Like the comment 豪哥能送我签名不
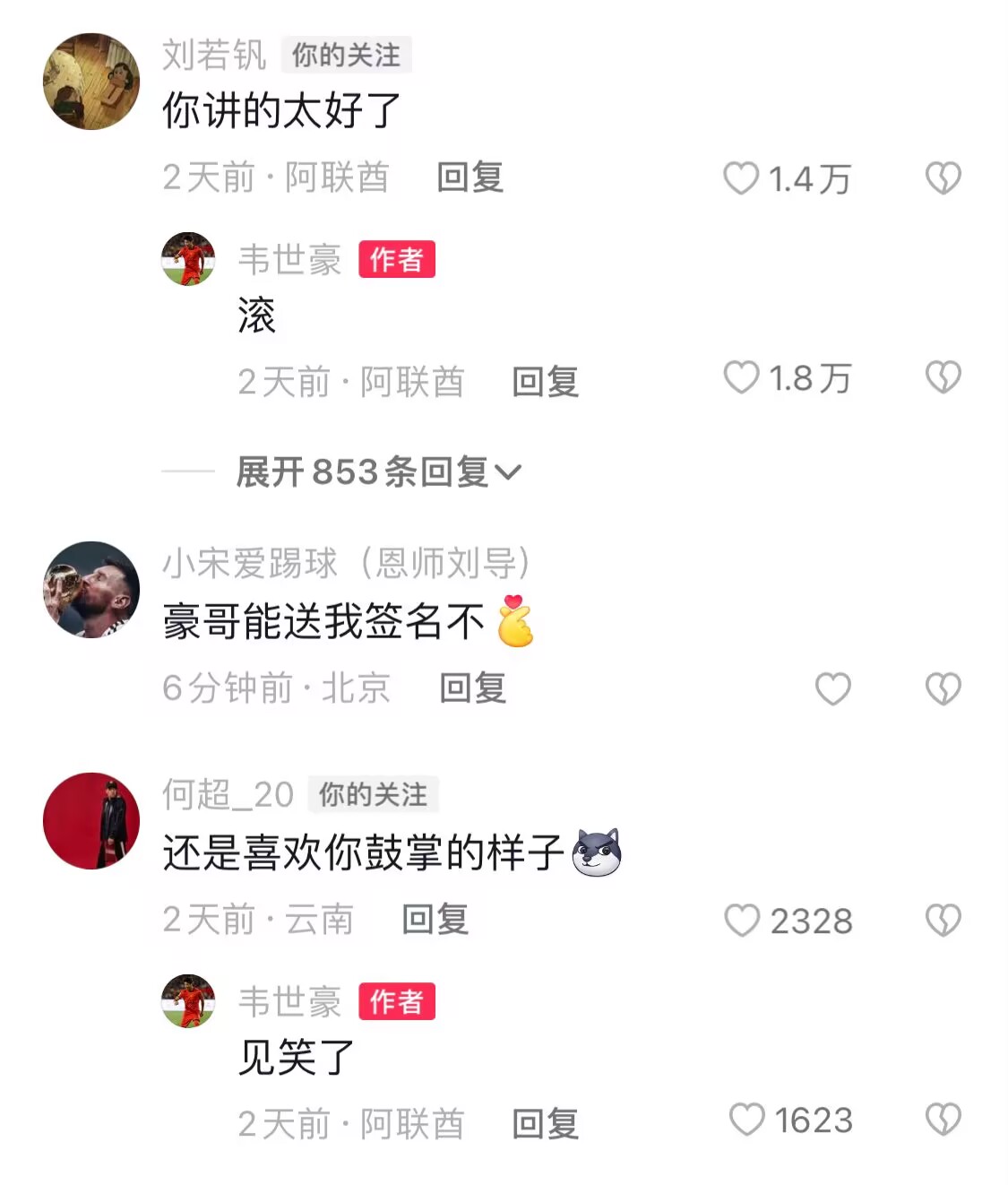This screenshot has height=1185, width=1008. tap(832, 688)
